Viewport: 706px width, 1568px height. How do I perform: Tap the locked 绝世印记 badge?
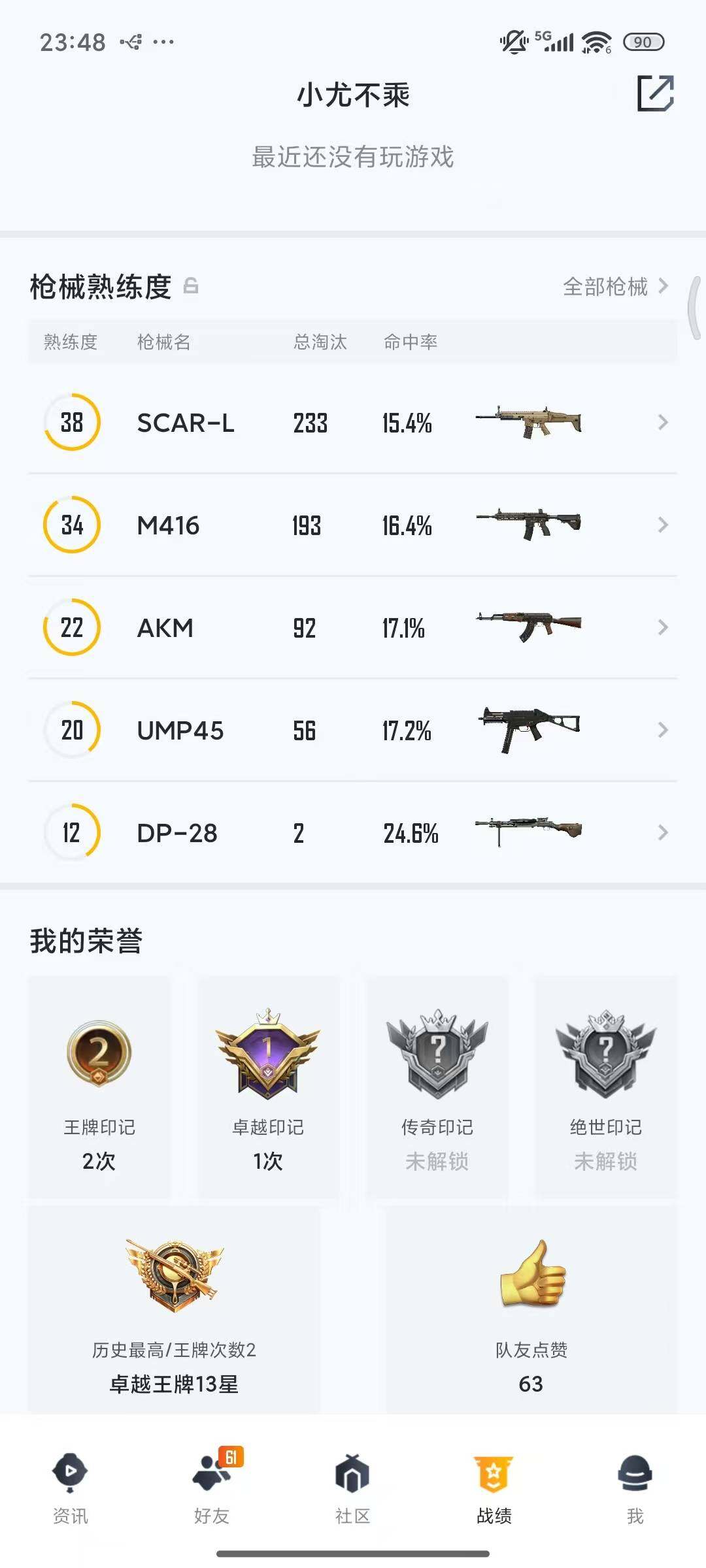click(x=604, y=1053)
